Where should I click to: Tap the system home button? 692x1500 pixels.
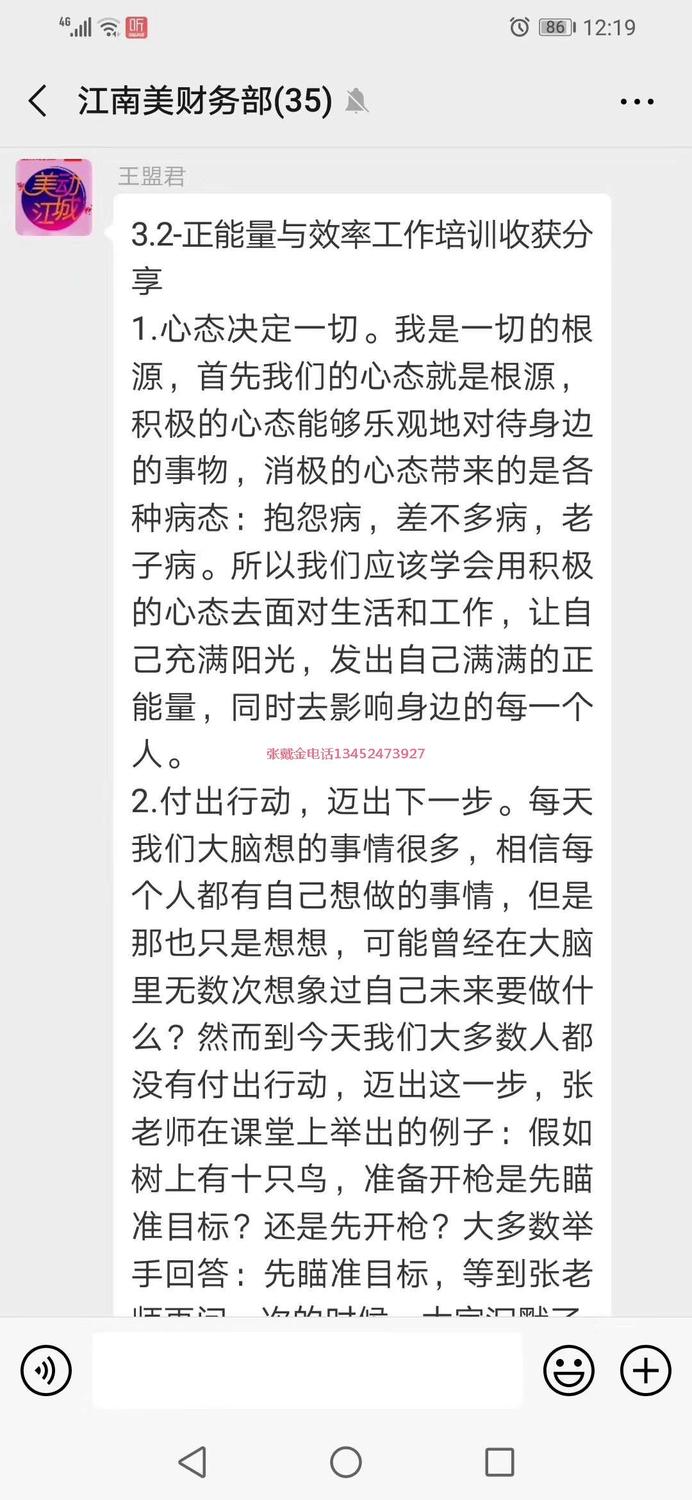click(346, 1462)
